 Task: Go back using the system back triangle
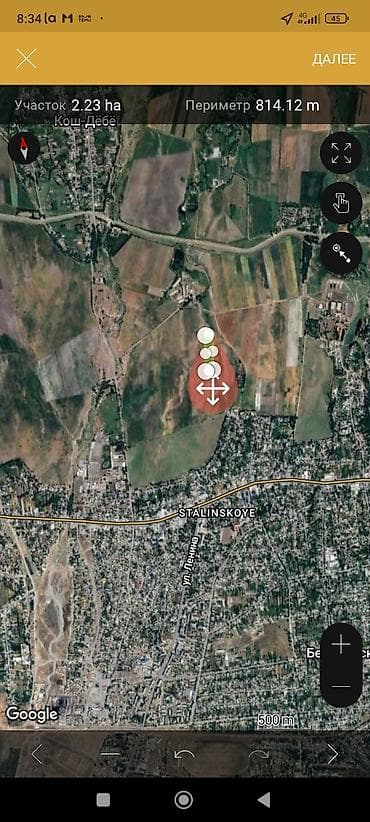(264, 799)
